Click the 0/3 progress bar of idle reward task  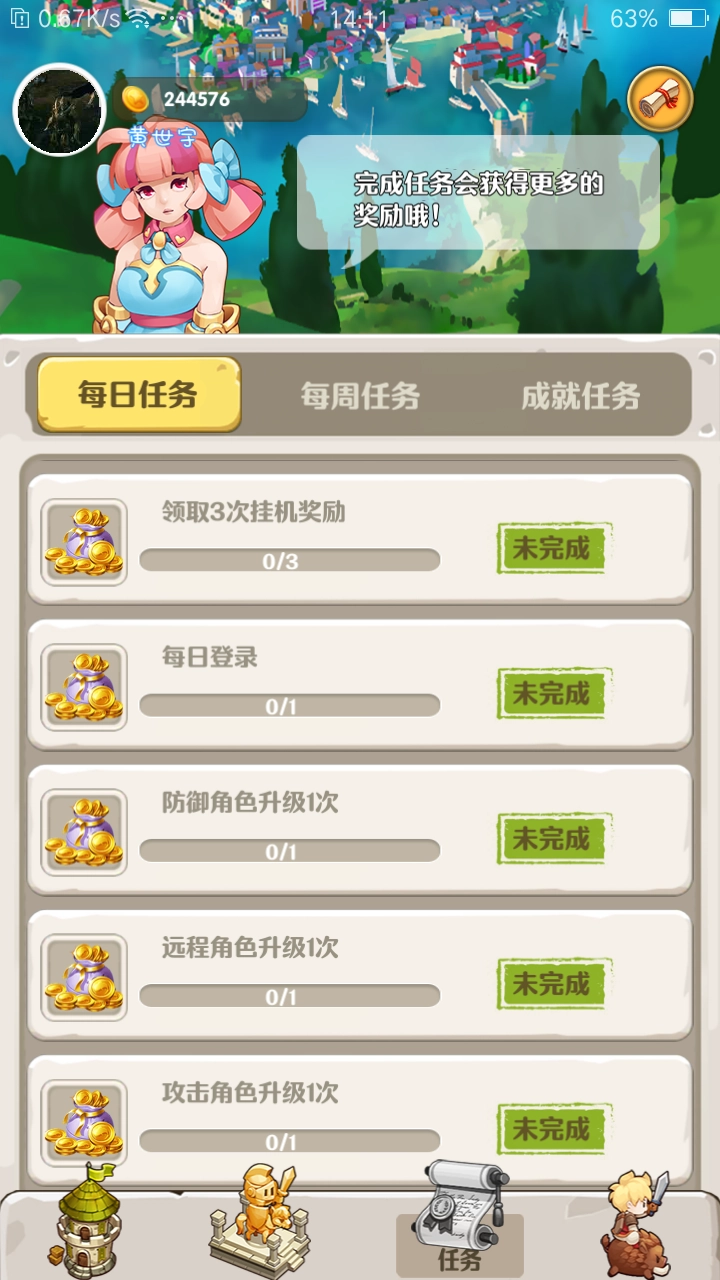288,560
